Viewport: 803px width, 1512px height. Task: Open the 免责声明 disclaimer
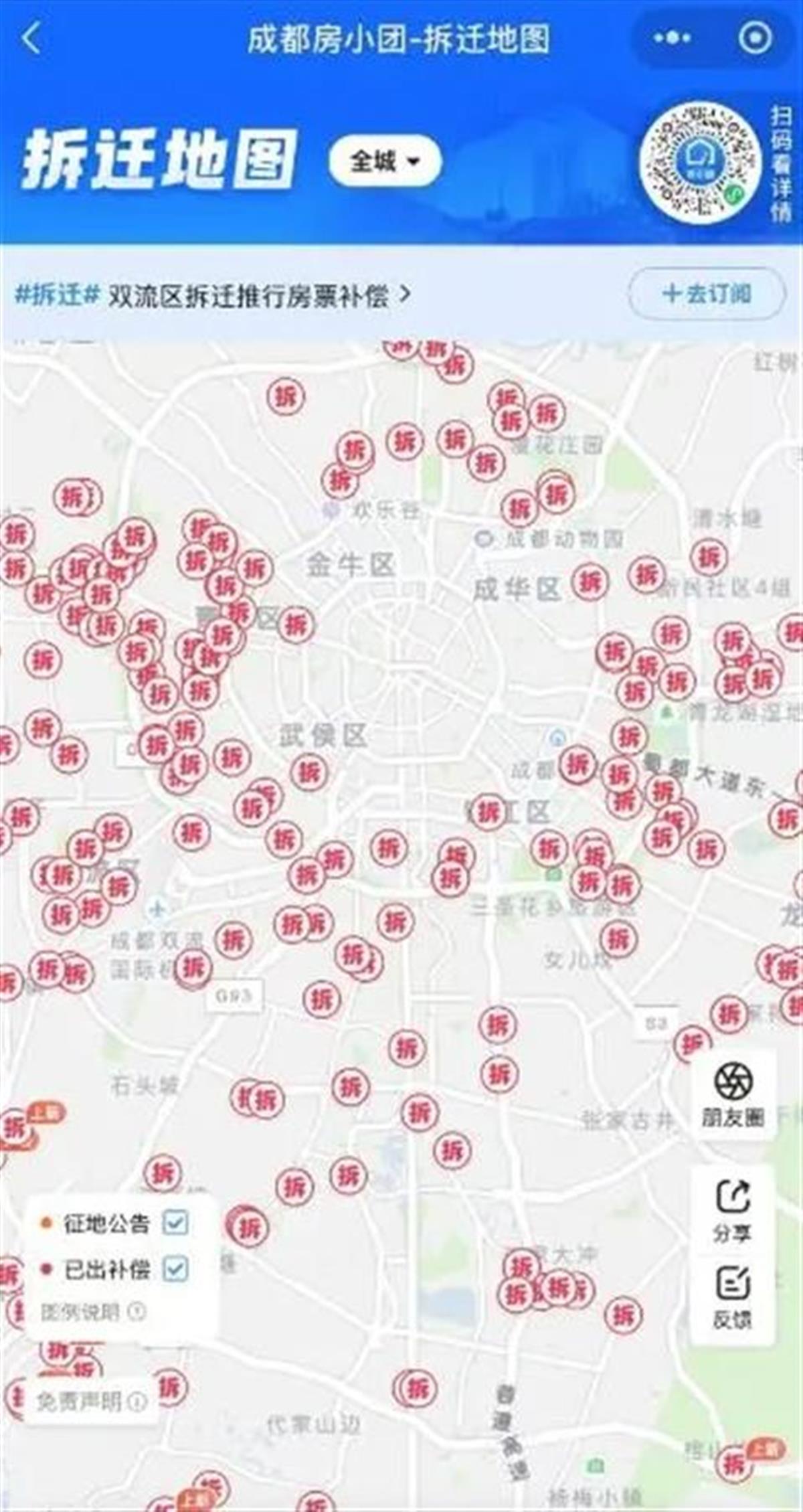pyautogui.click(x=90, y=1401)
